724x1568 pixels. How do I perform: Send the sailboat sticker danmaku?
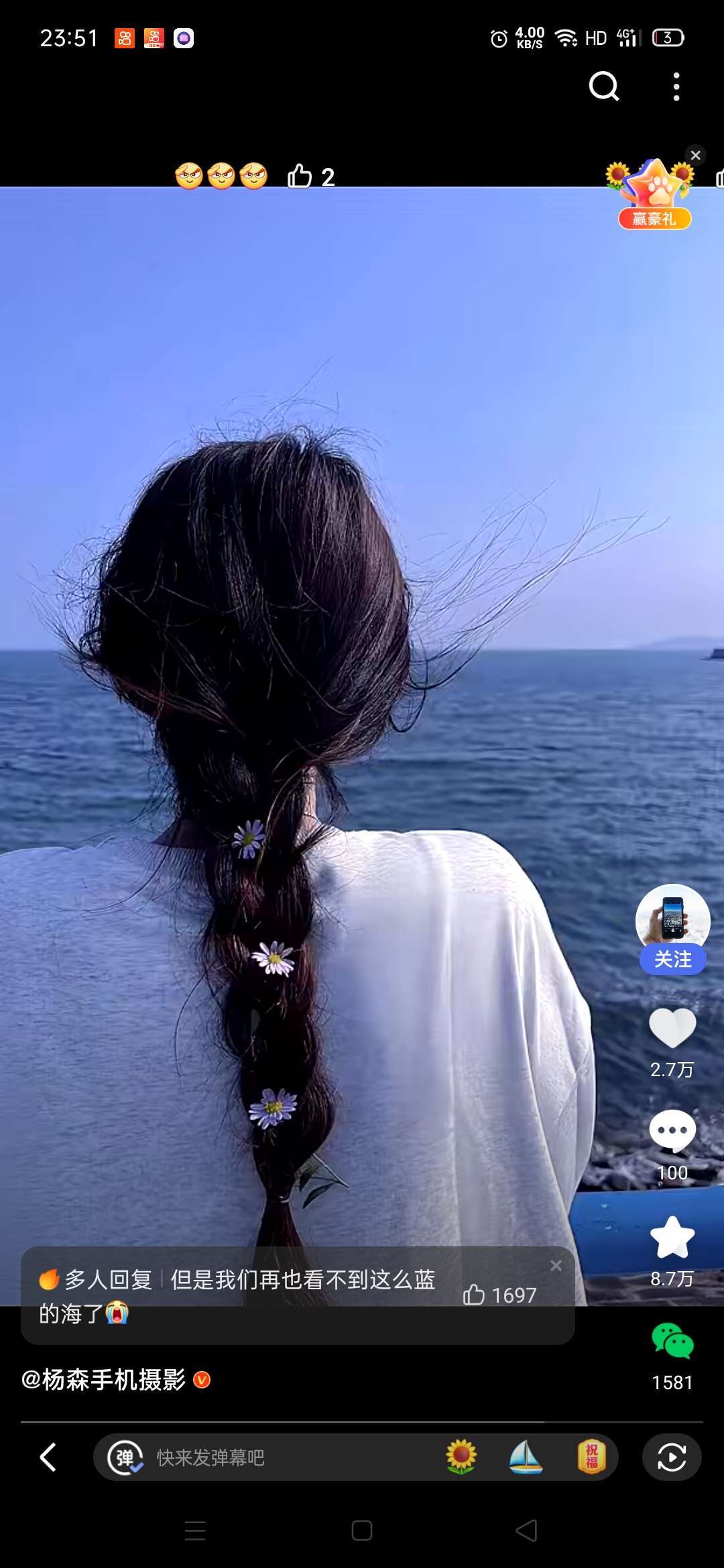pyautogui.click(x=526, y=1457)
